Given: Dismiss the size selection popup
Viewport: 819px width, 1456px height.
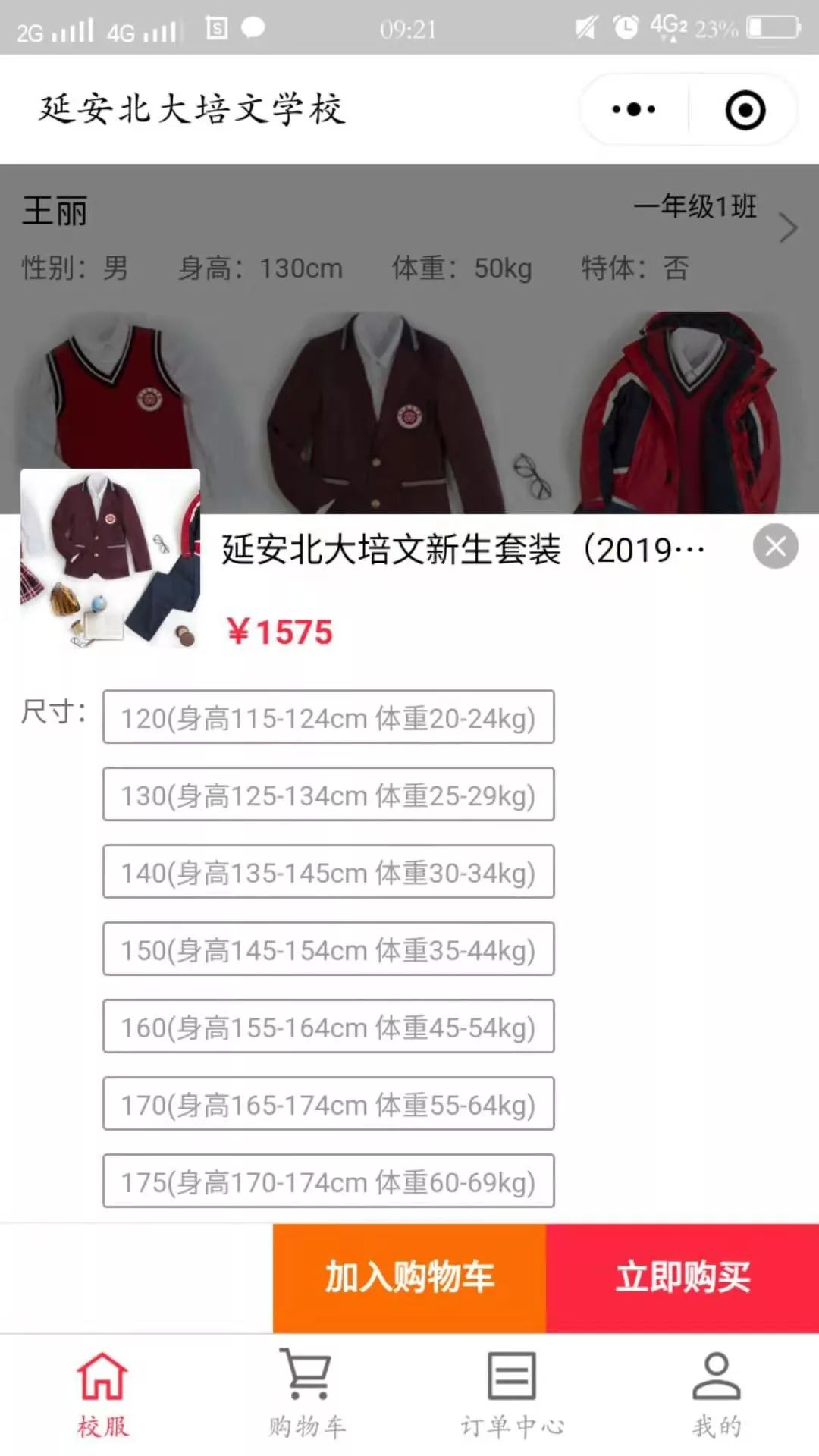Looking at the screenshot, I should [775, 546].
